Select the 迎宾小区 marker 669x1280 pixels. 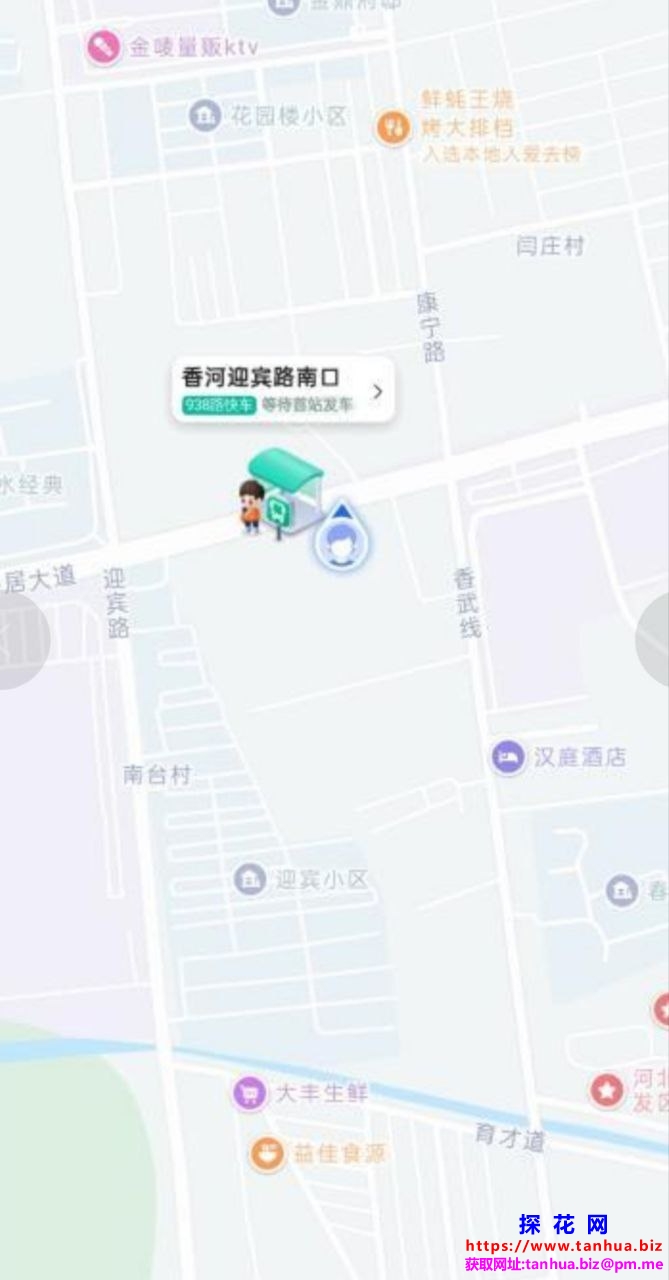(250, 880)
